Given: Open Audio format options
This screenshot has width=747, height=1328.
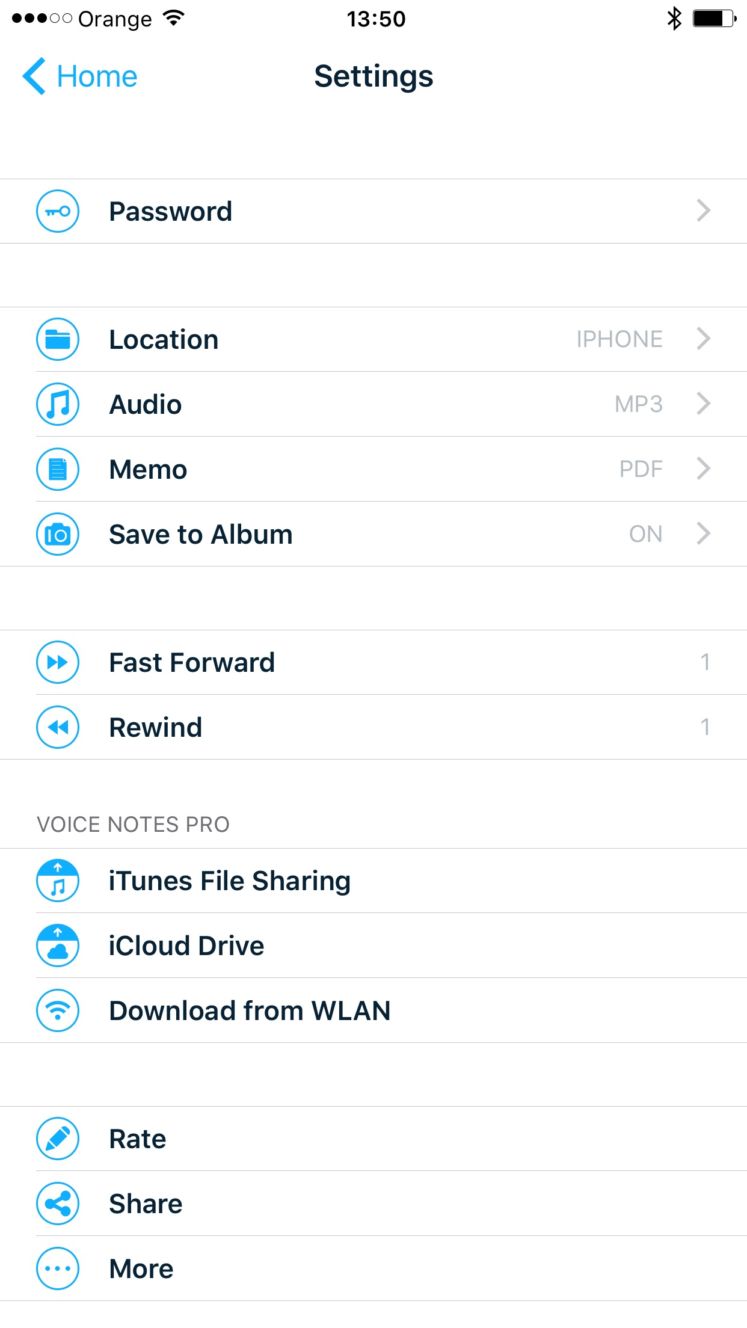Looking at the screenshot, I should [373, 404].
